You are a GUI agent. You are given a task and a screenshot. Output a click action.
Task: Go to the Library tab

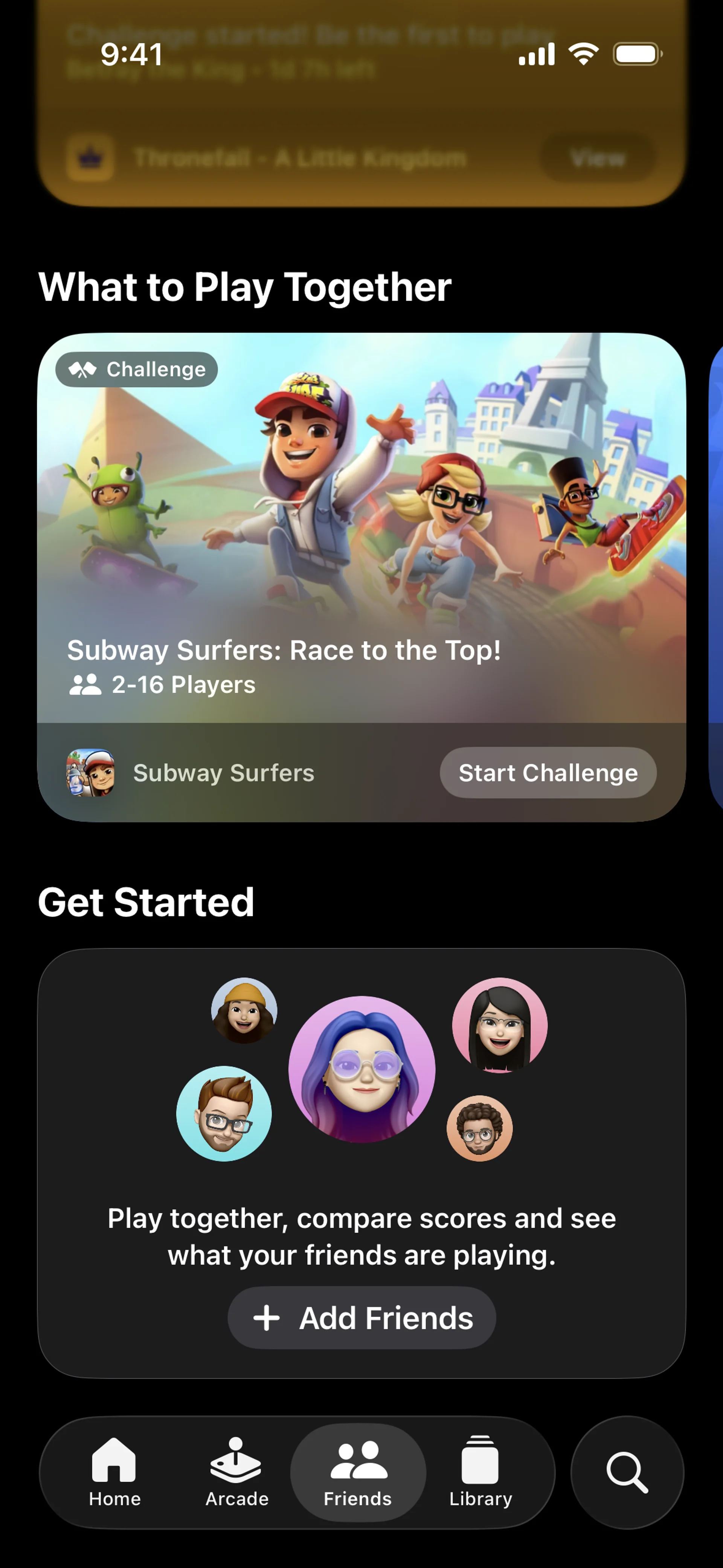[480, 1472]
